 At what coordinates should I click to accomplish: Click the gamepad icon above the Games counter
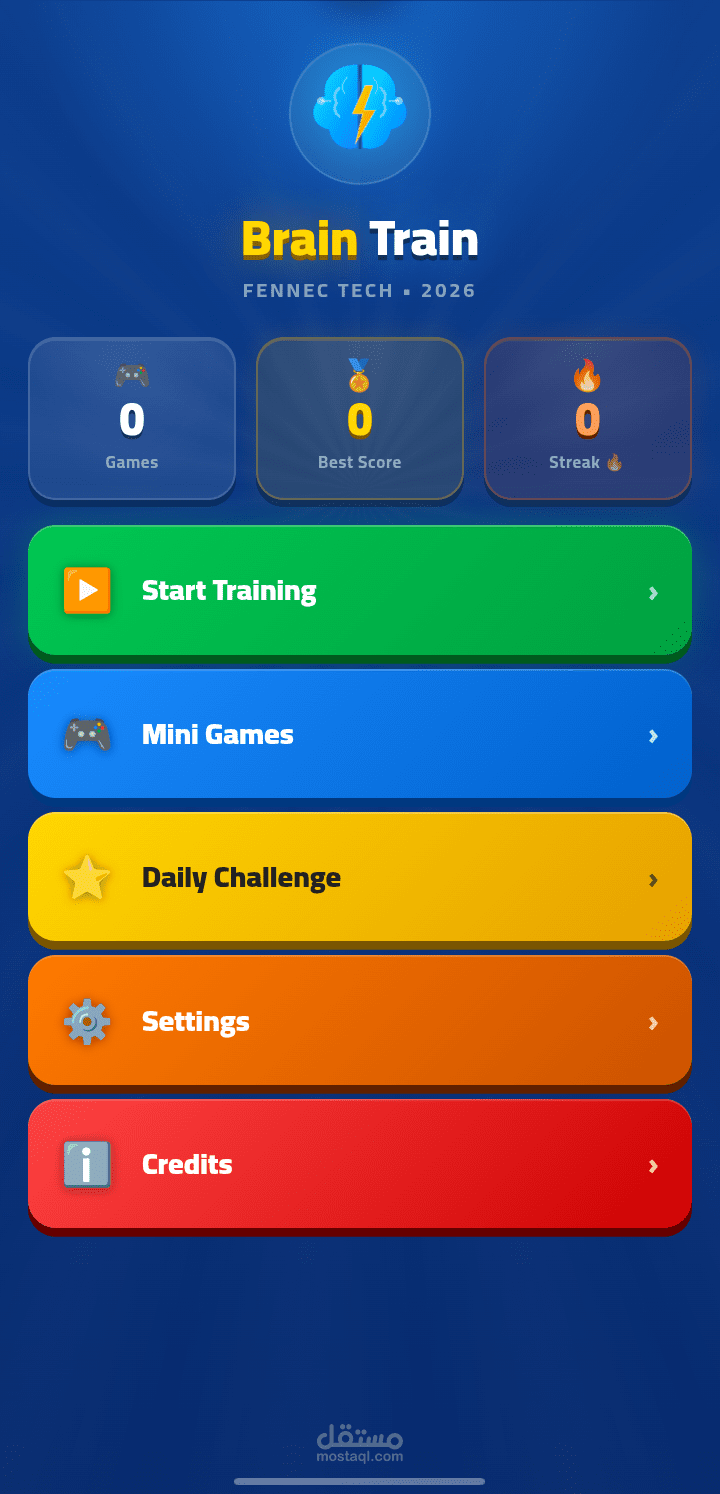[131, 377]
